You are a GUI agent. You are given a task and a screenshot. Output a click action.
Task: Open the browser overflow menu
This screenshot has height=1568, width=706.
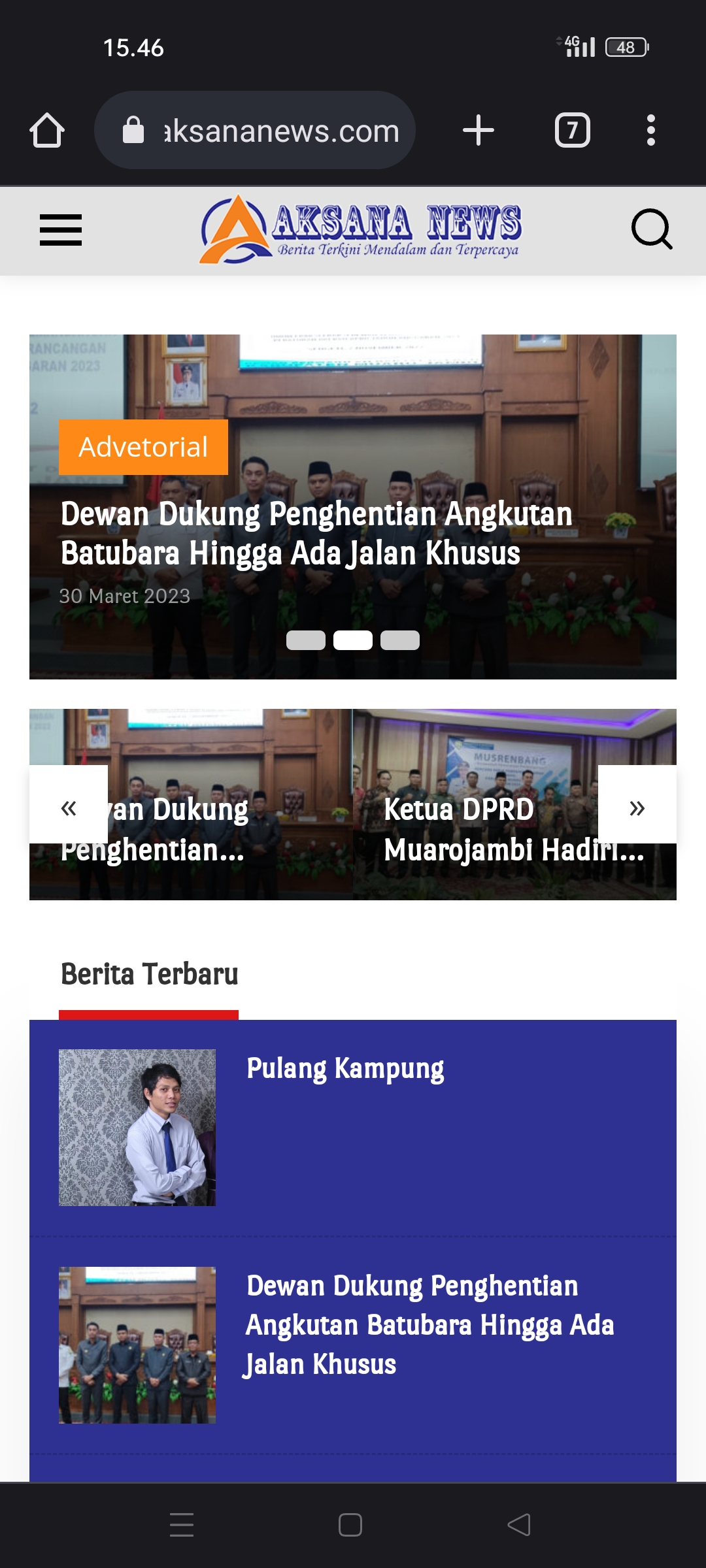point(650,130)
